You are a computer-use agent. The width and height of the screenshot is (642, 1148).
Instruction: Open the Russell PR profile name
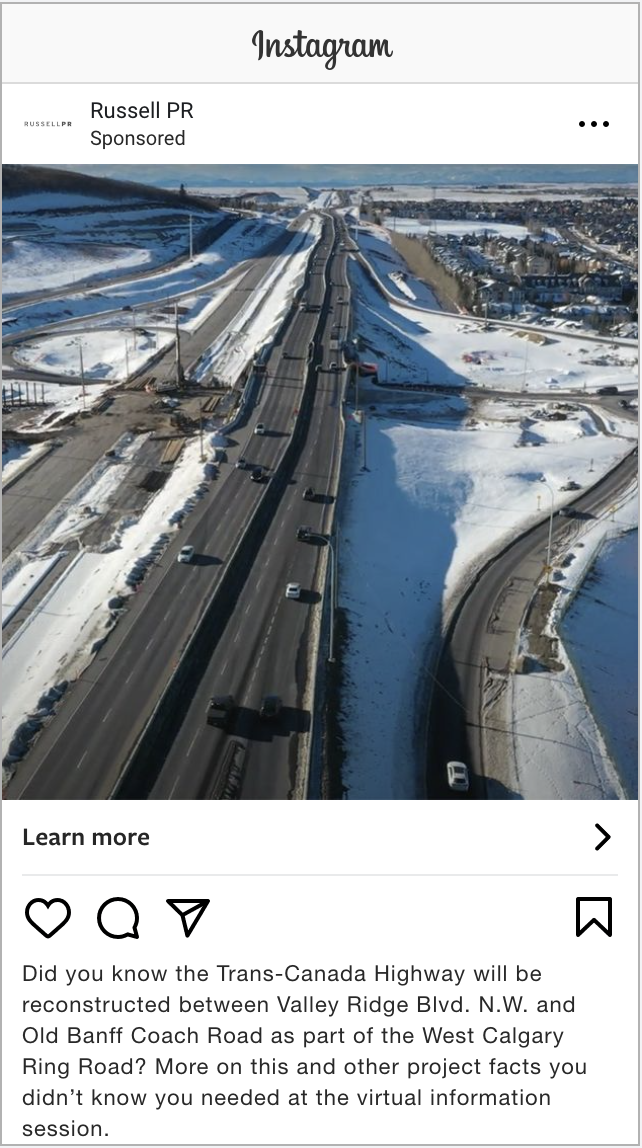tap(142, 111)
